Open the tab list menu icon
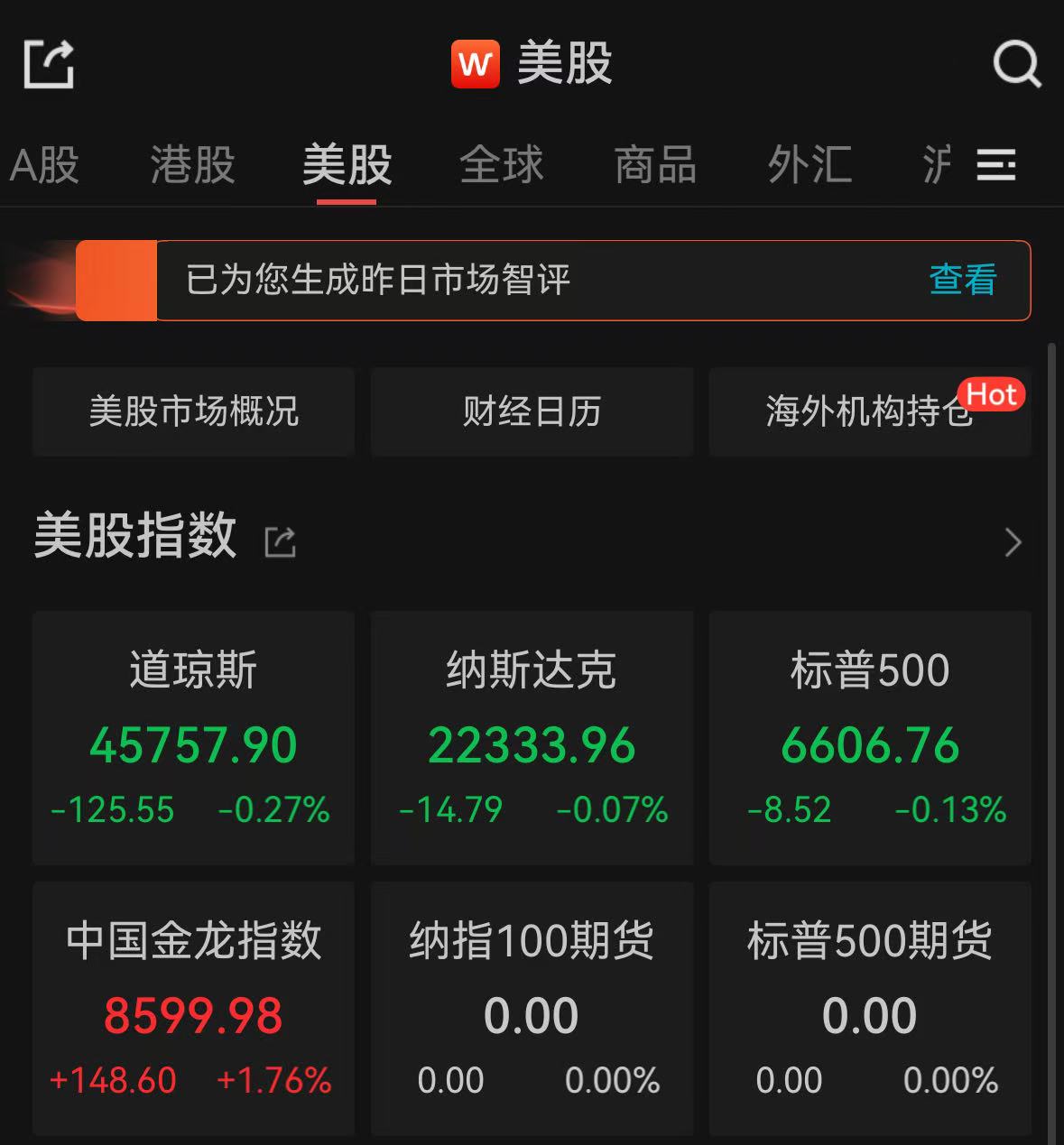This screenshot has height=1145, width=1064. (x=996, y=165)
